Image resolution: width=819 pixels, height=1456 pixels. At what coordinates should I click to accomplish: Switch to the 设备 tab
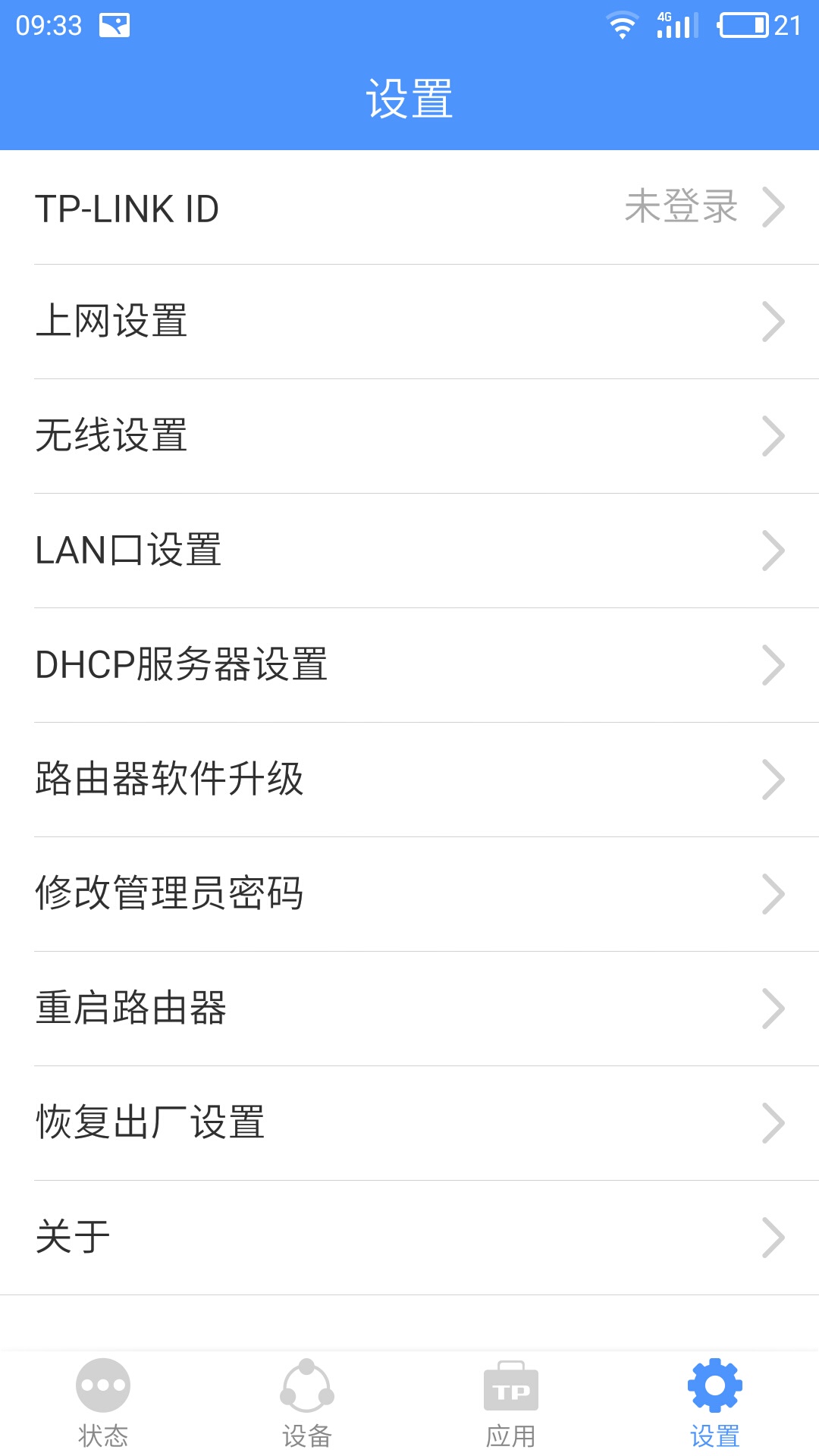click(x=307, y=1403)
